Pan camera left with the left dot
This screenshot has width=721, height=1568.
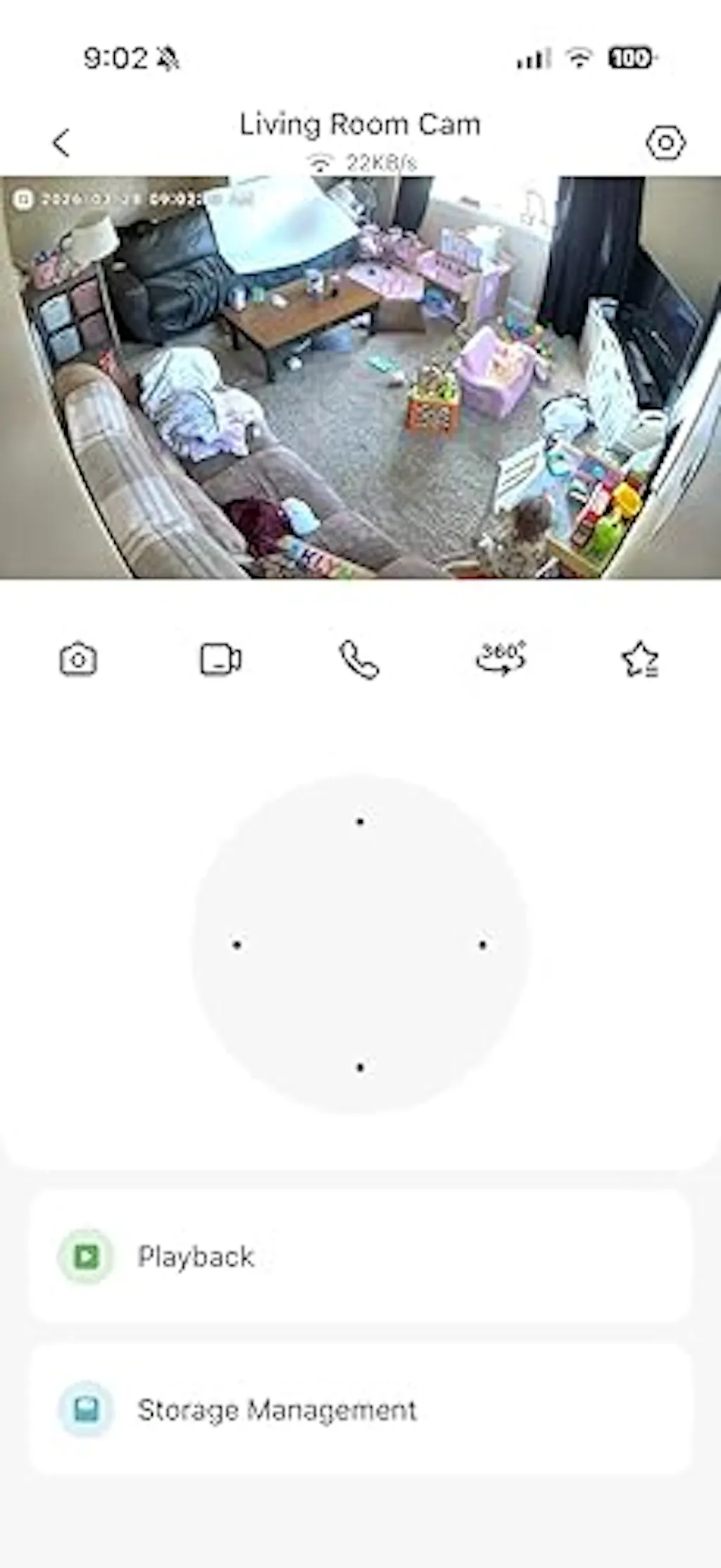[237, 945]
